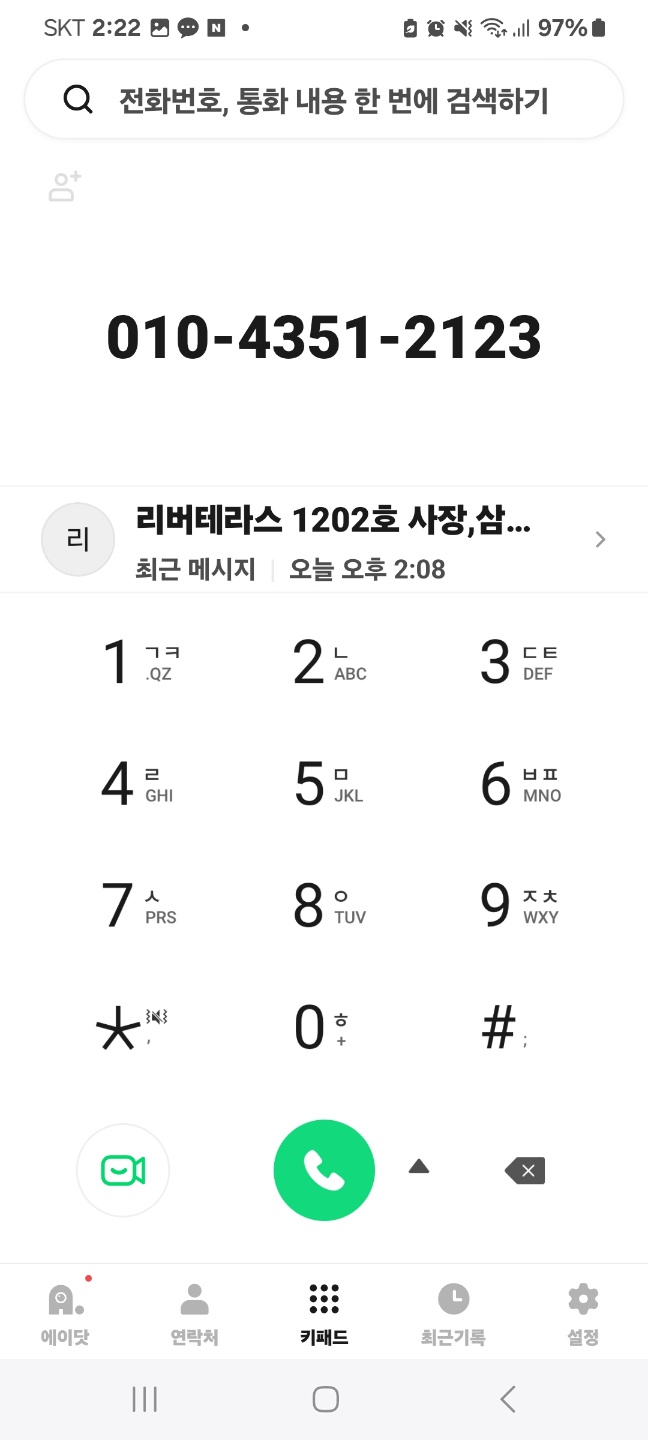Expand the call options arrow

pyautogui.click(x=419, y=1166)
